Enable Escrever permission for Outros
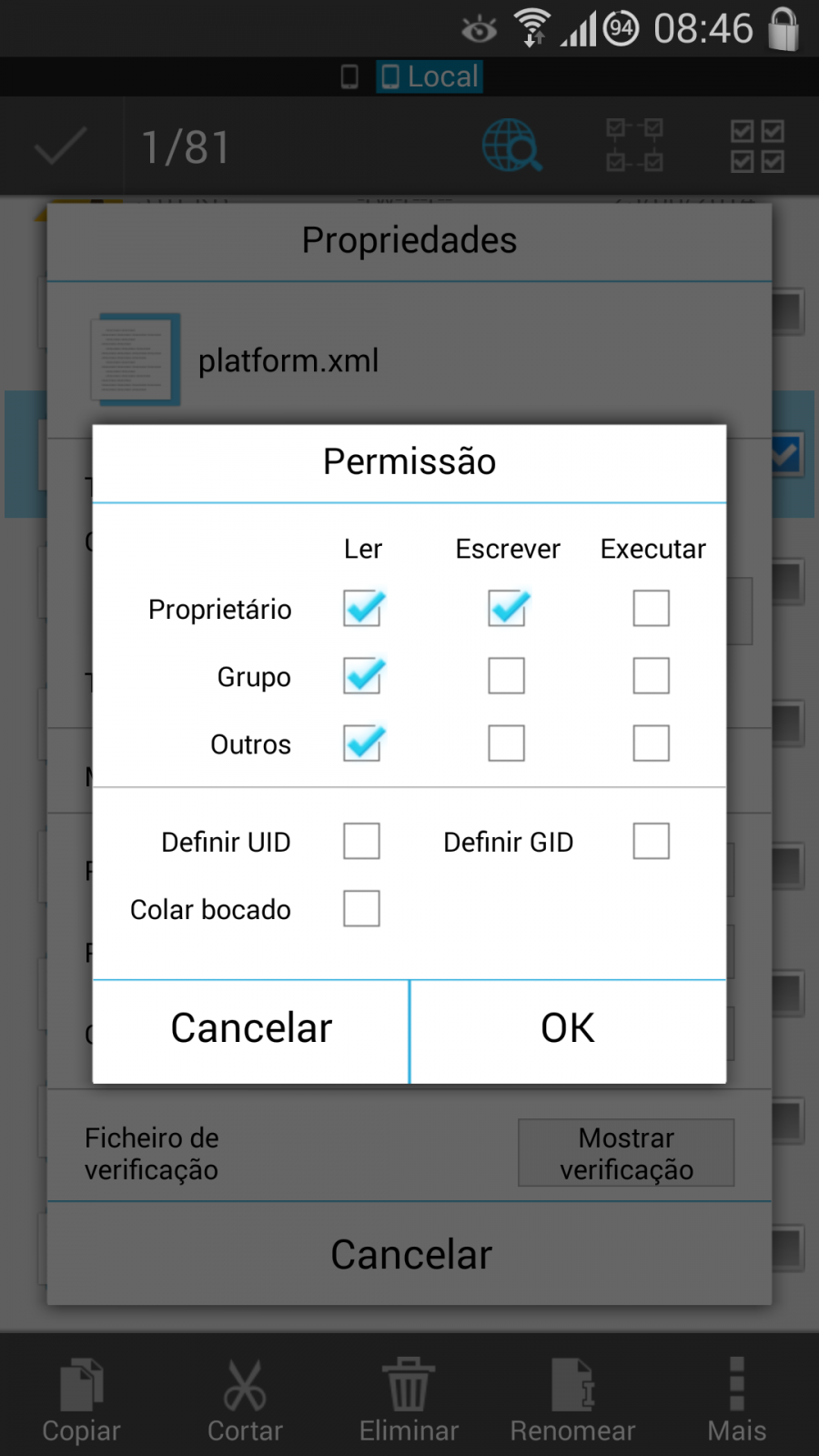Image resolution: width=819 pixels, height=1456 pixels. coord(507,743)
